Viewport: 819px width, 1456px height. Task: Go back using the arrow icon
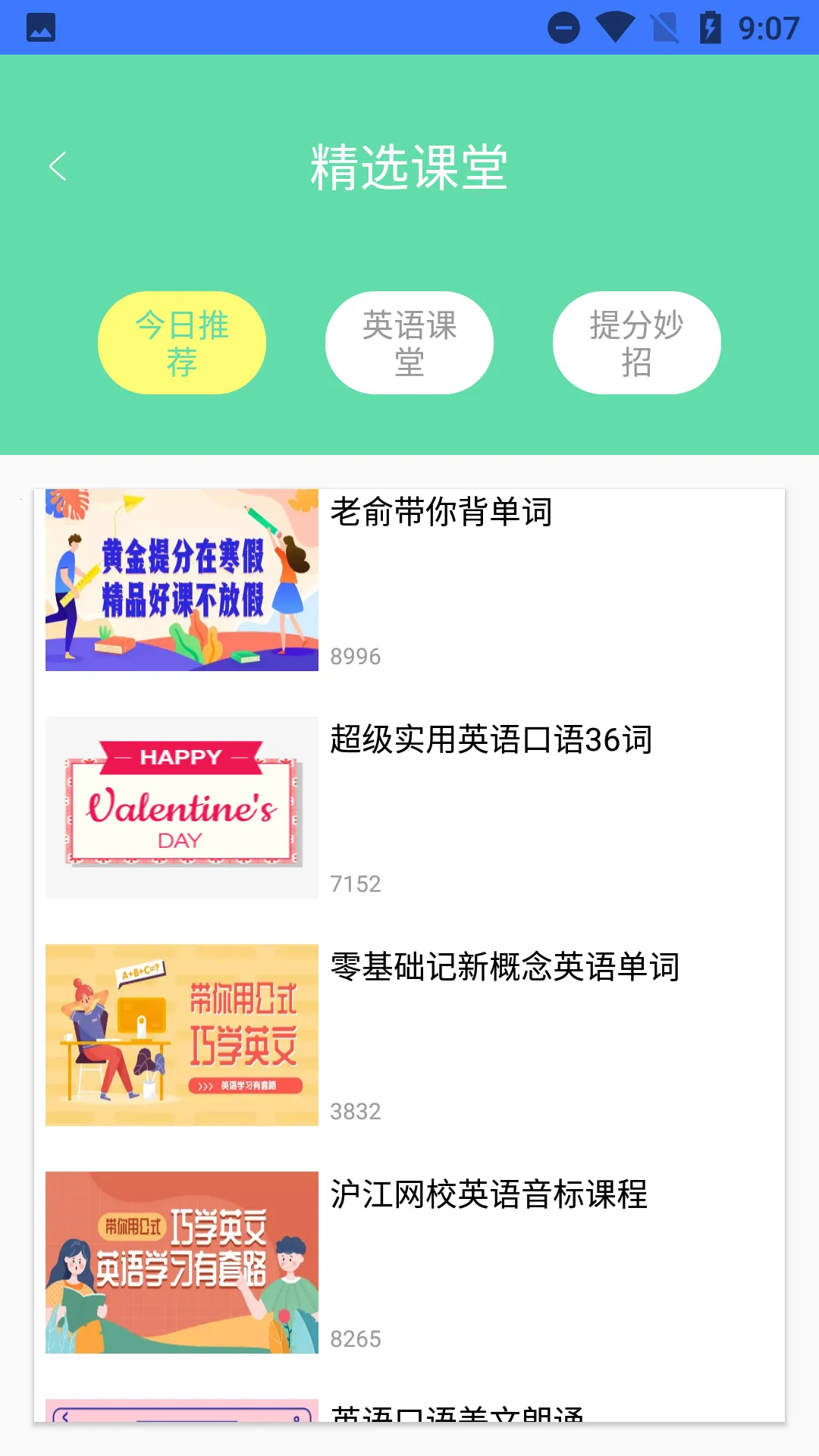coord(58,167)
